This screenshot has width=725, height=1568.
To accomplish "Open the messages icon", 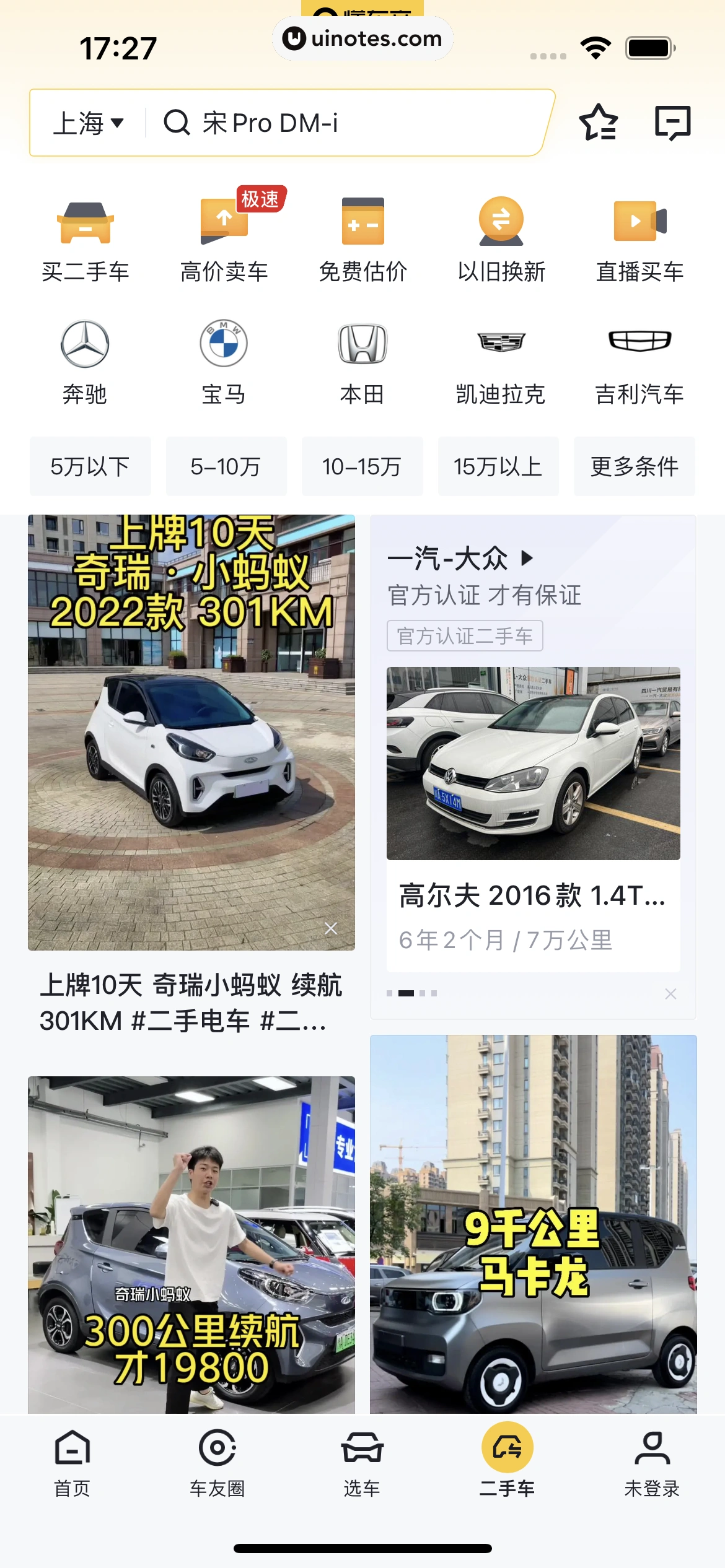I will click(x=672, y=123).
